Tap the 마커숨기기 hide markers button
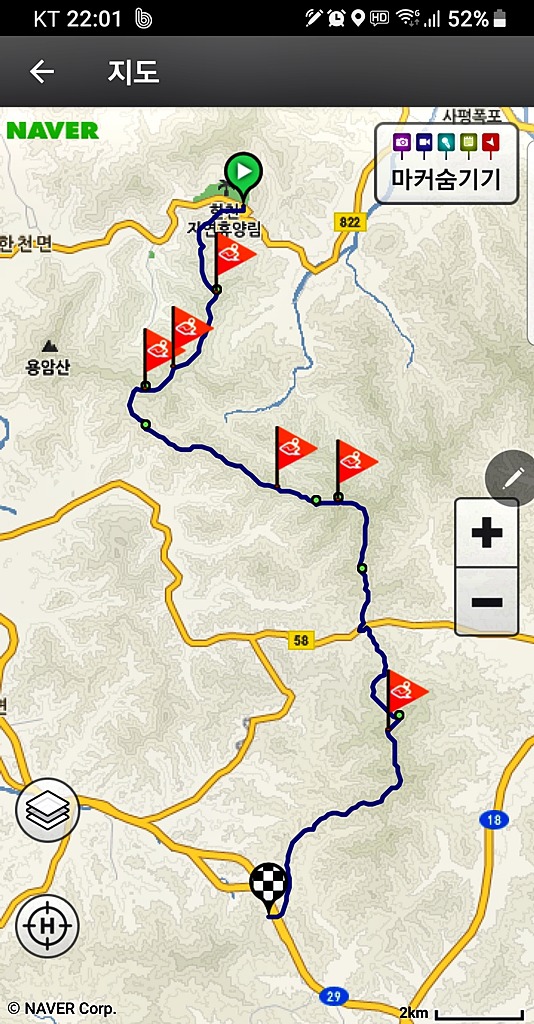 tap(447, 163)
